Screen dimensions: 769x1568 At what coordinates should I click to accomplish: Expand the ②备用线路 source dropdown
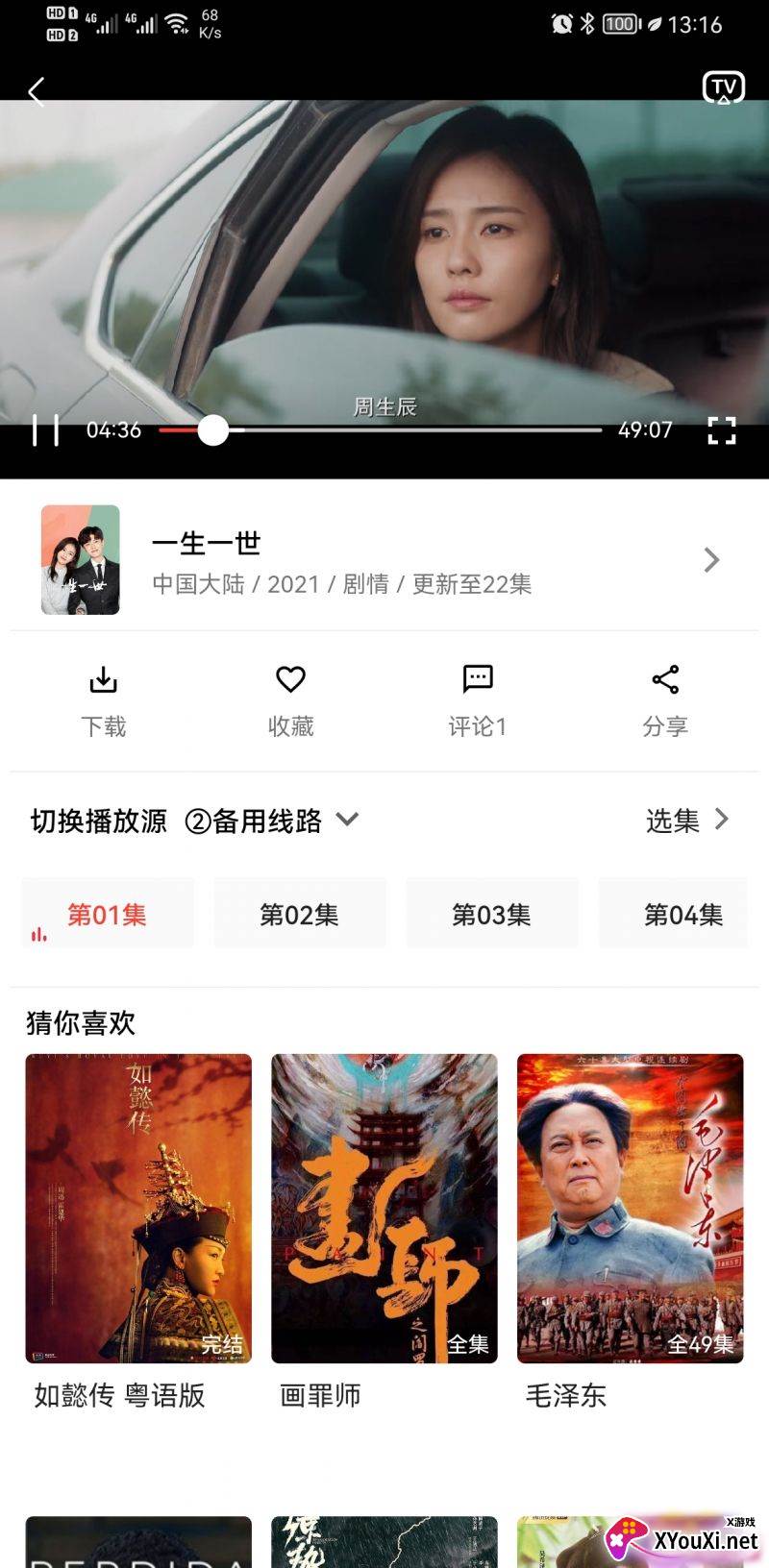pyautogui.click(x=272, y=821)
